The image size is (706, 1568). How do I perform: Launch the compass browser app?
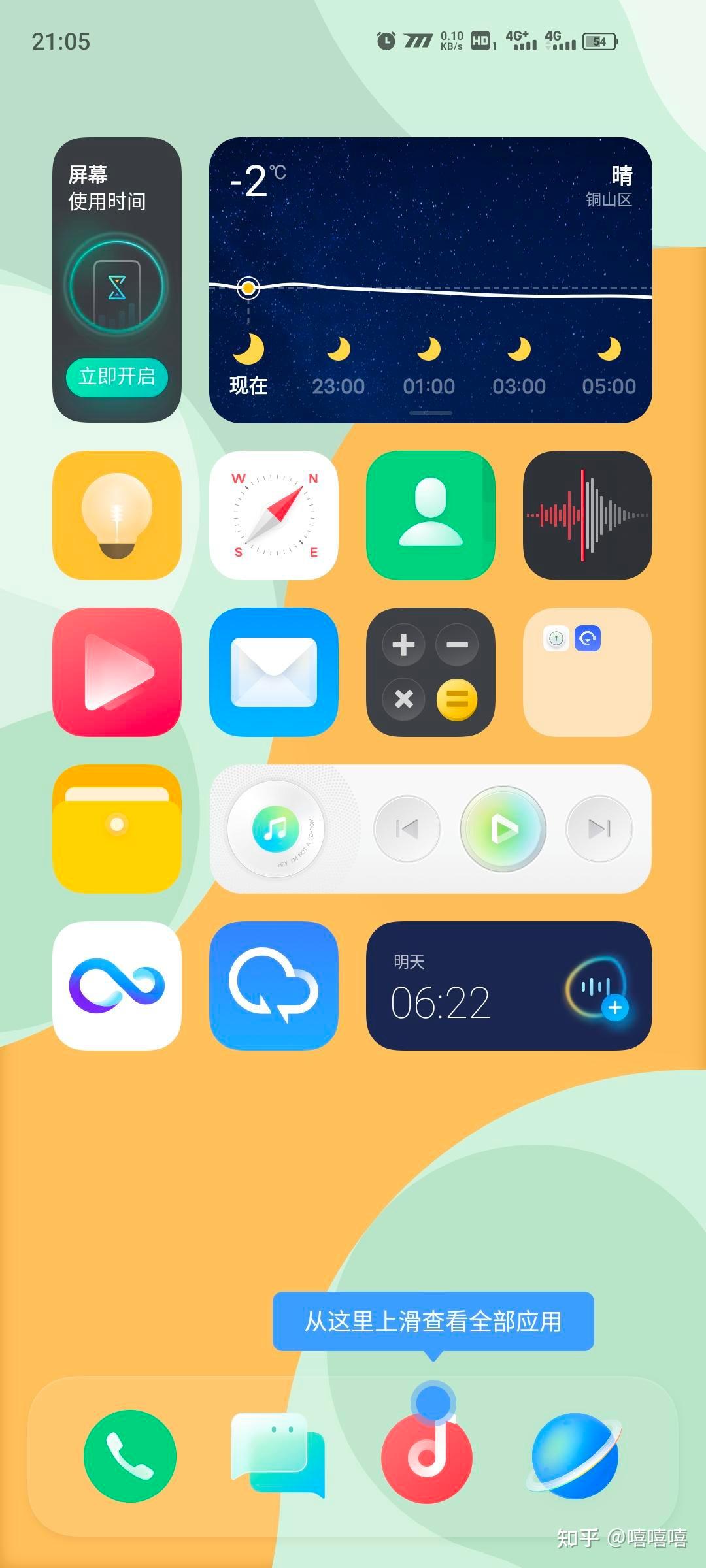274,515
